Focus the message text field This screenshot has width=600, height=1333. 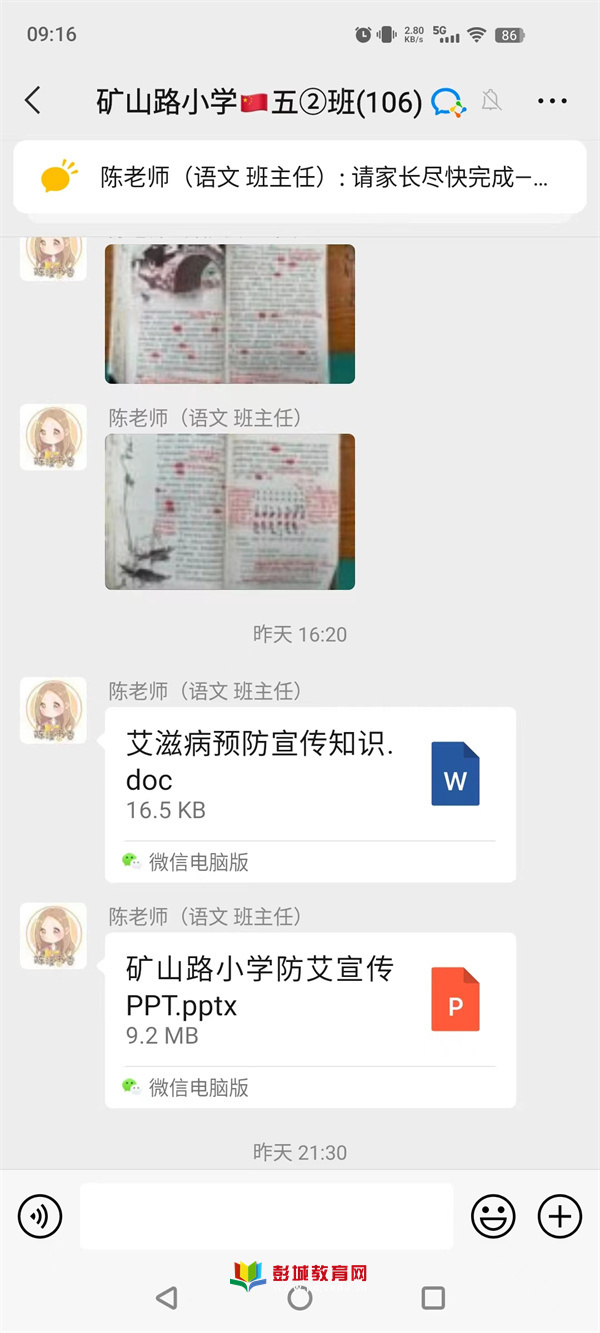coord(266,1217)
